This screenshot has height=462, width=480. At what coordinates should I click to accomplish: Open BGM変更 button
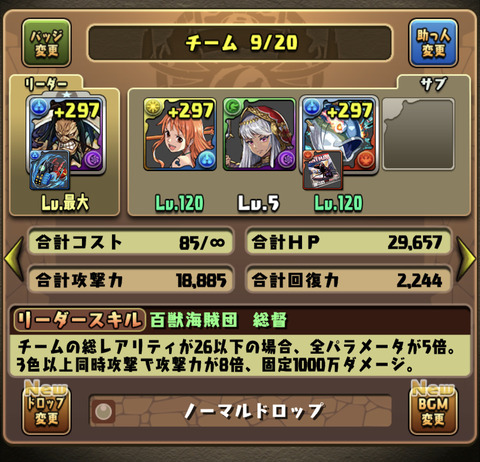pos(433,410)
